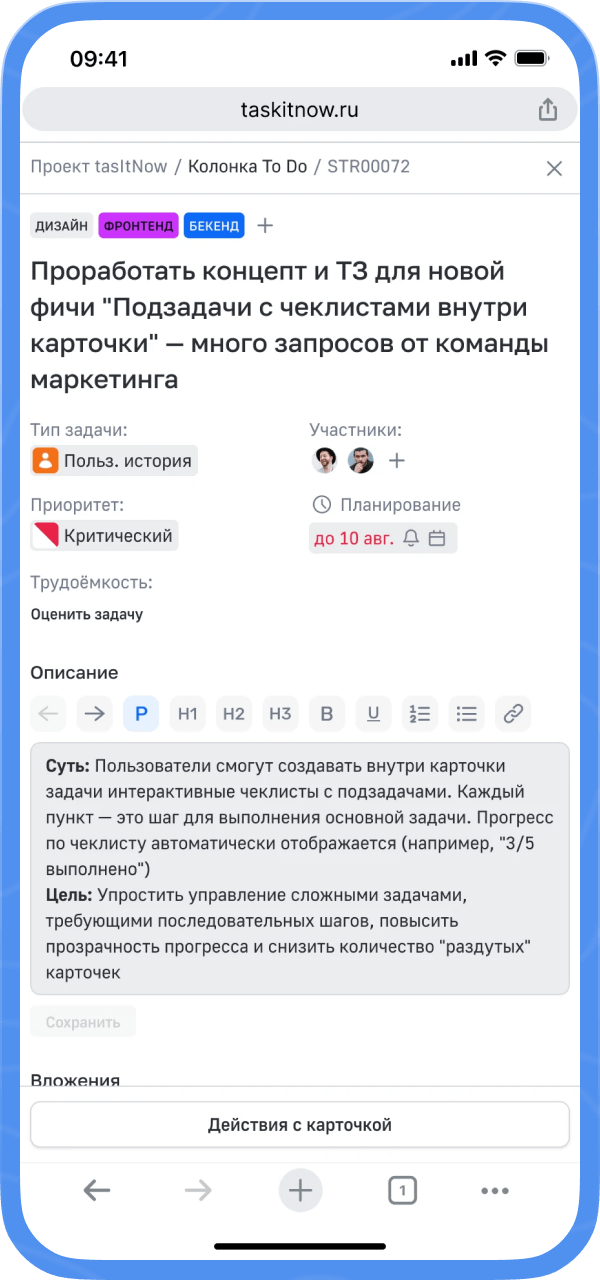This screenshot has width=600, height=1280.
Task: Apply H1 heading style
Action: tap(187, 714)
